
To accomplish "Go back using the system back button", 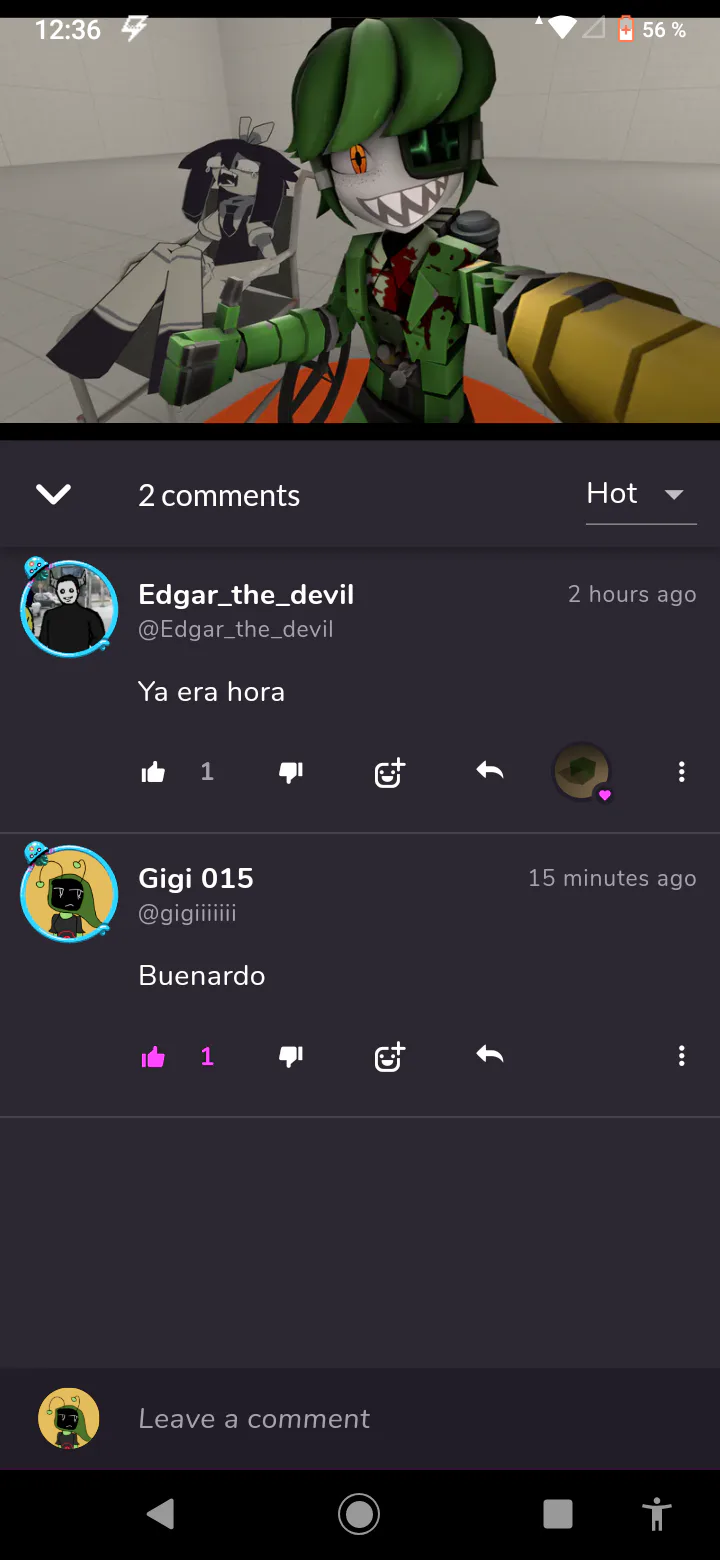I will (x=160, y=1514).
